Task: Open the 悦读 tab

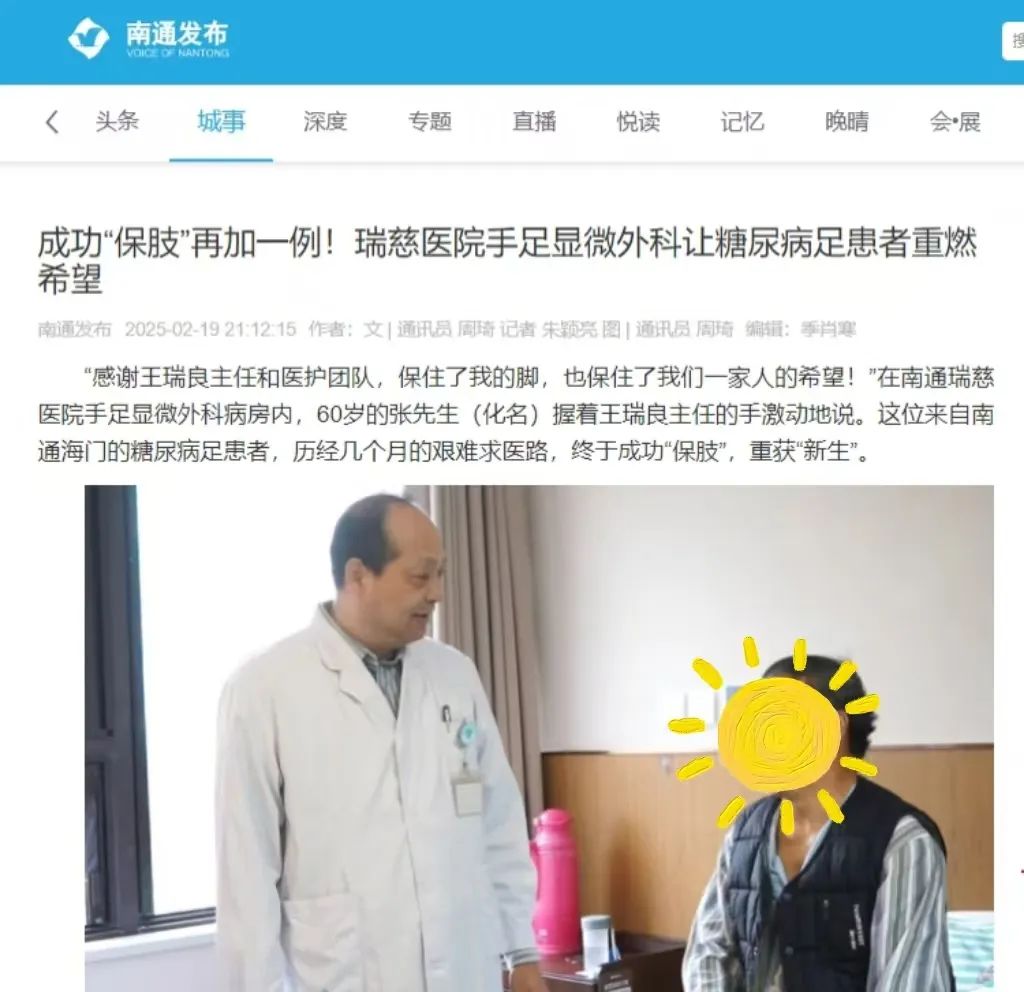Action: pyautogui.click(x=638, y=122)
